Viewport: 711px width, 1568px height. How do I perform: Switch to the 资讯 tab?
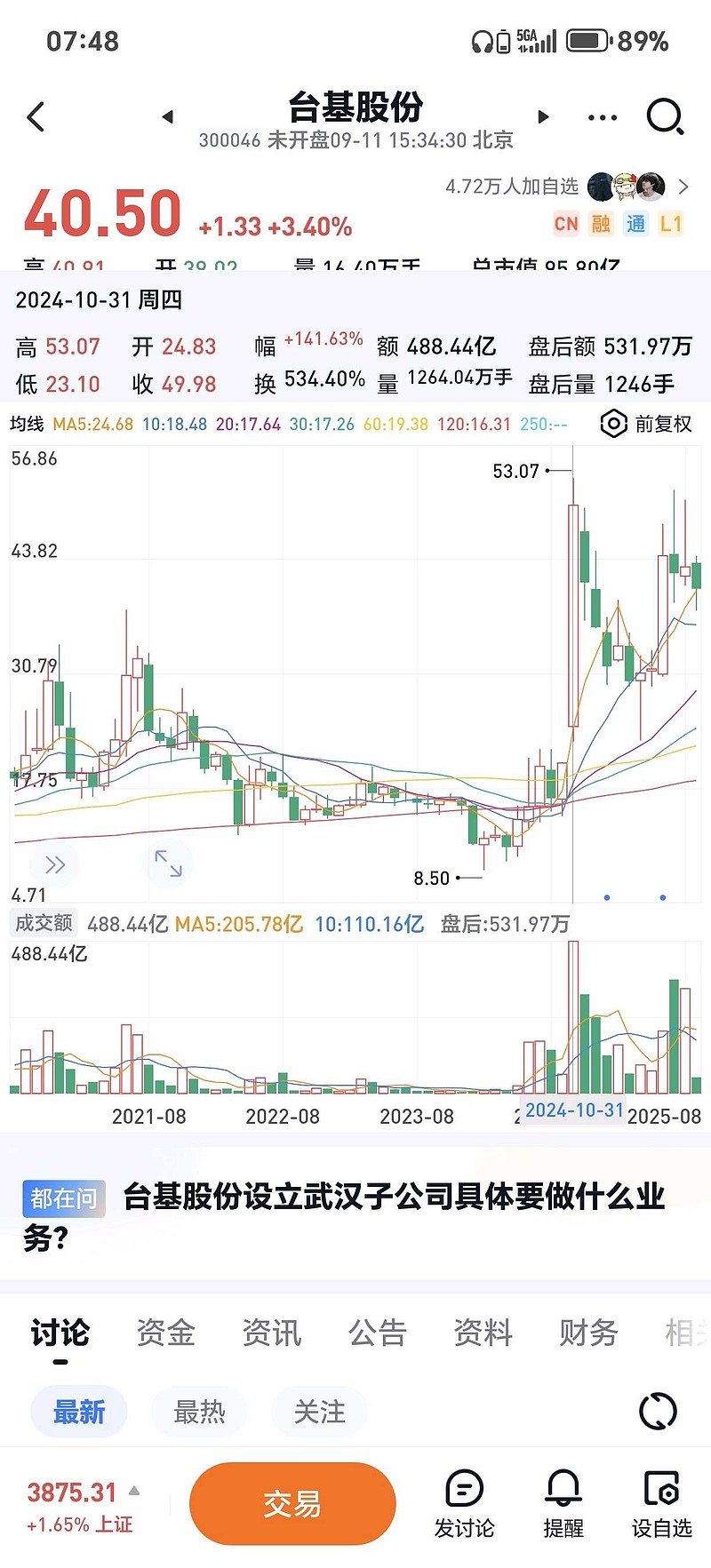[x=271, y=1333]
